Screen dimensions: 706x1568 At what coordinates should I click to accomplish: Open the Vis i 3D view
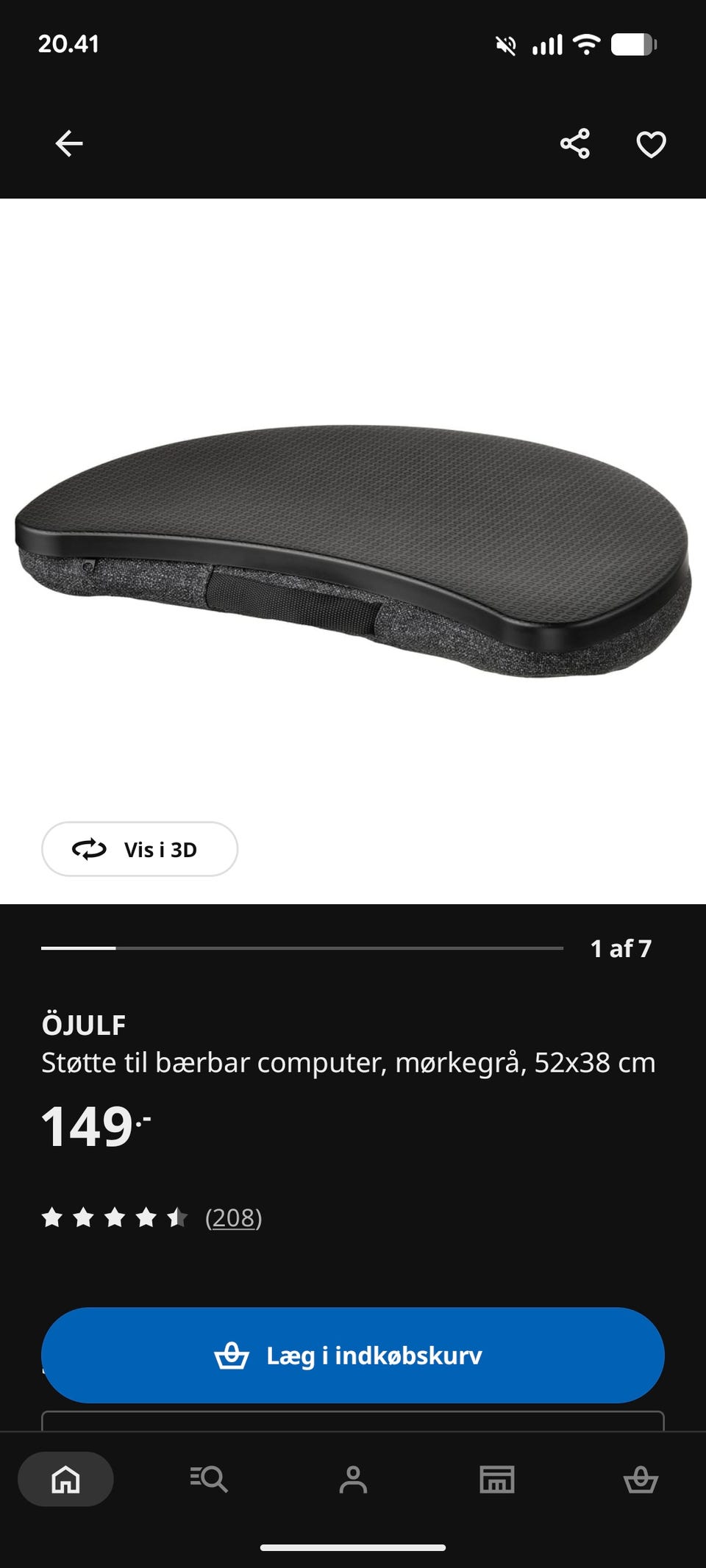140,849
